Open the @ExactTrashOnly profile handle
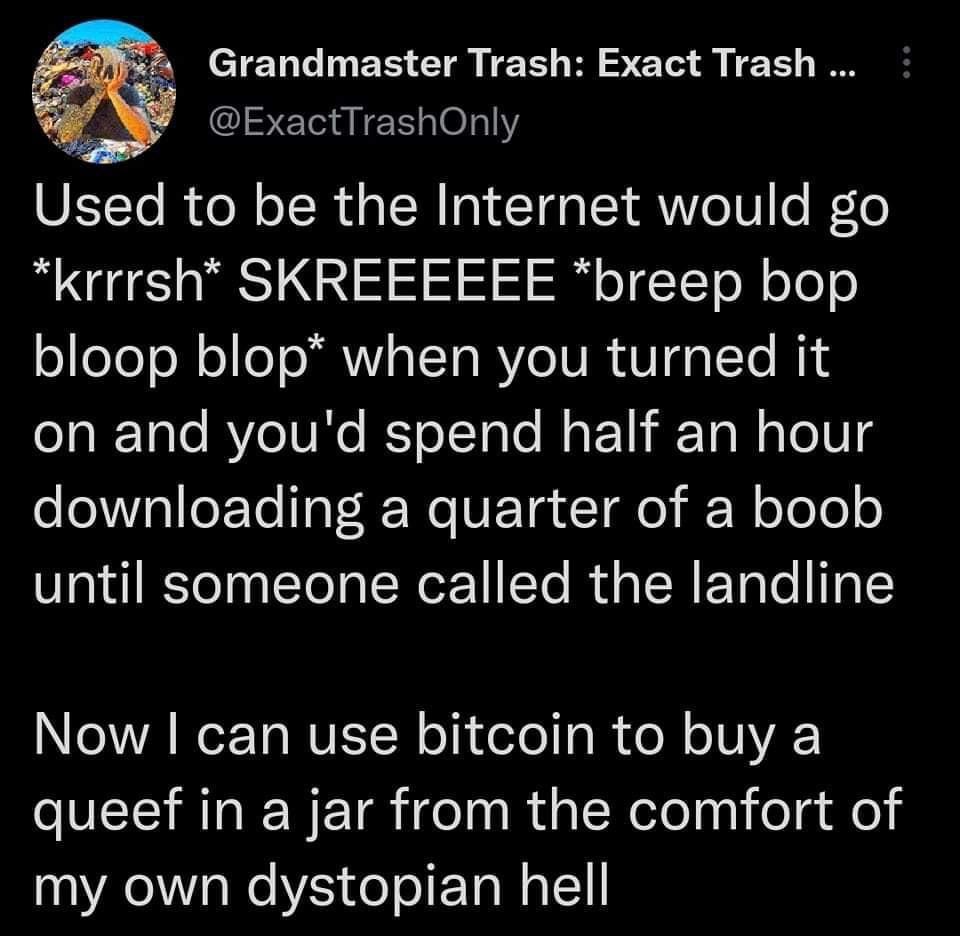The image size is (960, 936). 364,122
